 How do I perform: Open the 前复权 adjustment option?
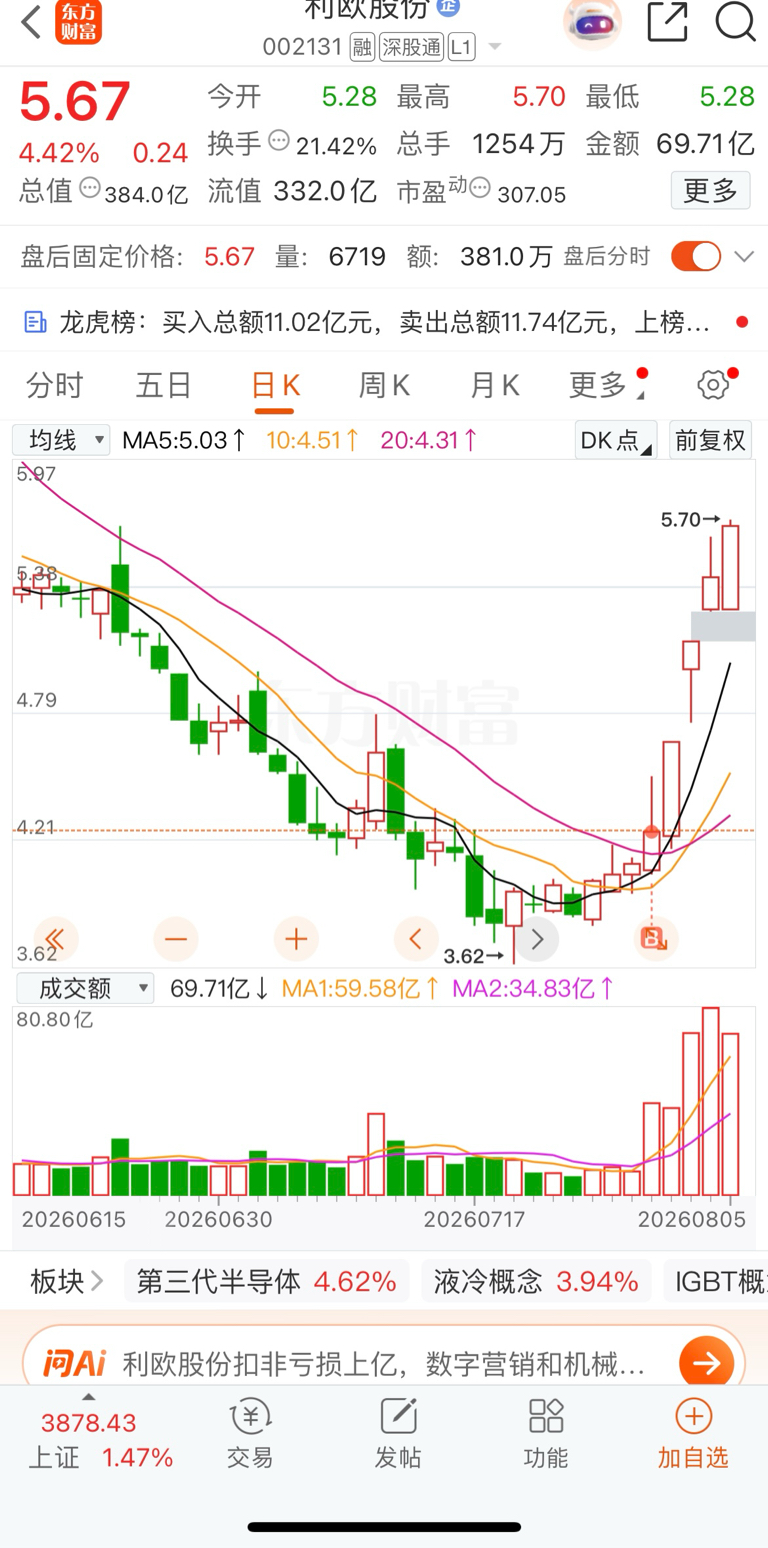[x=710, y=440]
